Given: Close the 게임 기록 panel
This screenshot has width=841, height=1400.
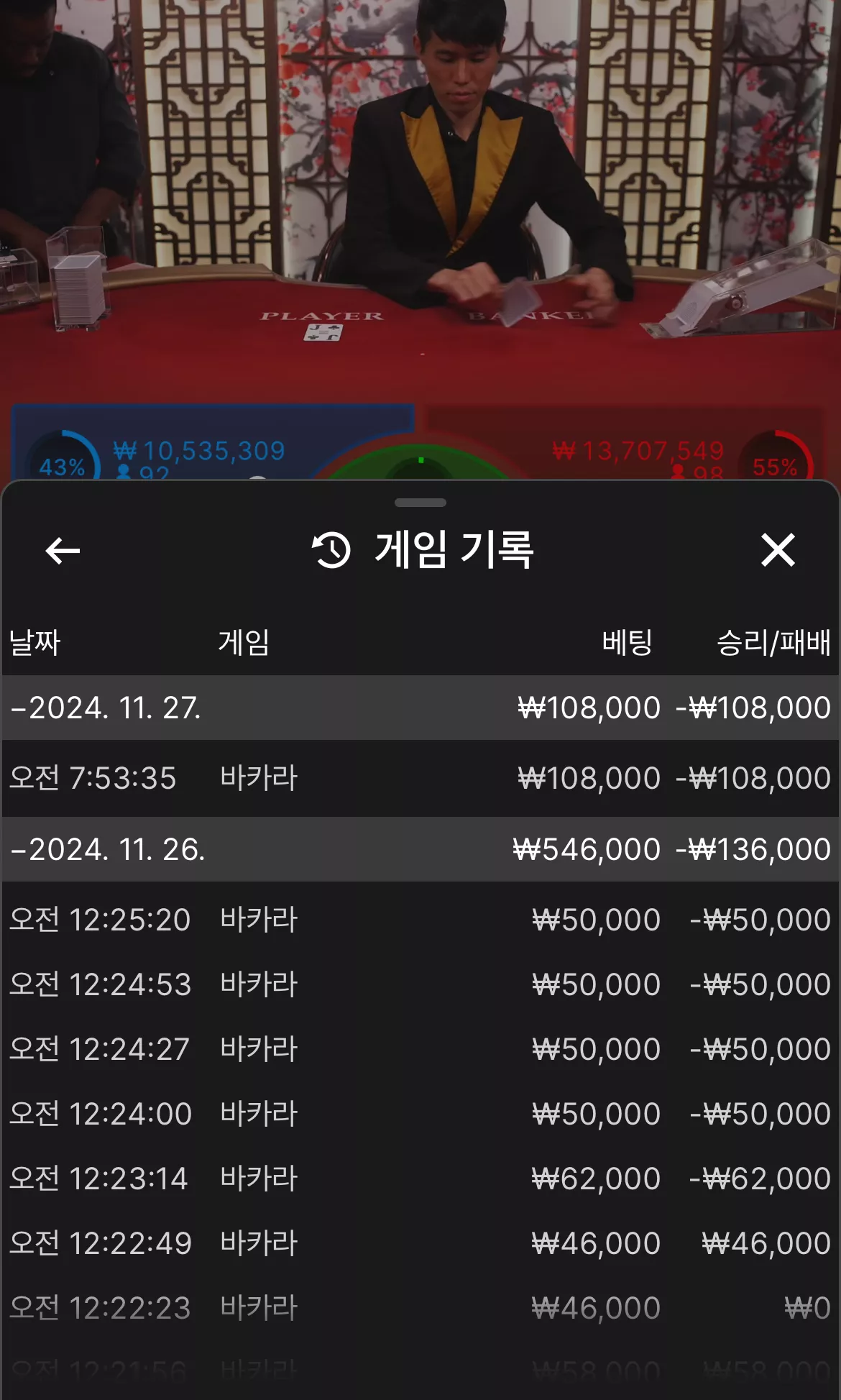Looking at the screenshot, I should [778, 551].
